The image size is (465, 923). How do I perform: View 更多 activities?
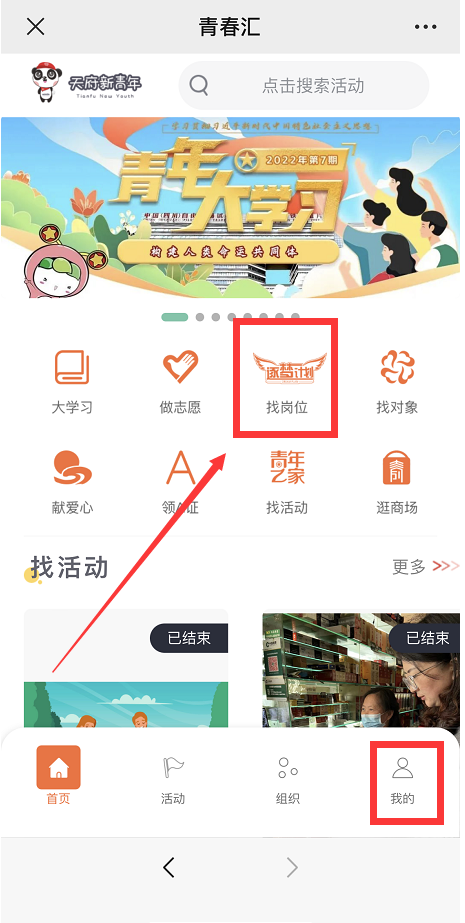tap(426, 567)
